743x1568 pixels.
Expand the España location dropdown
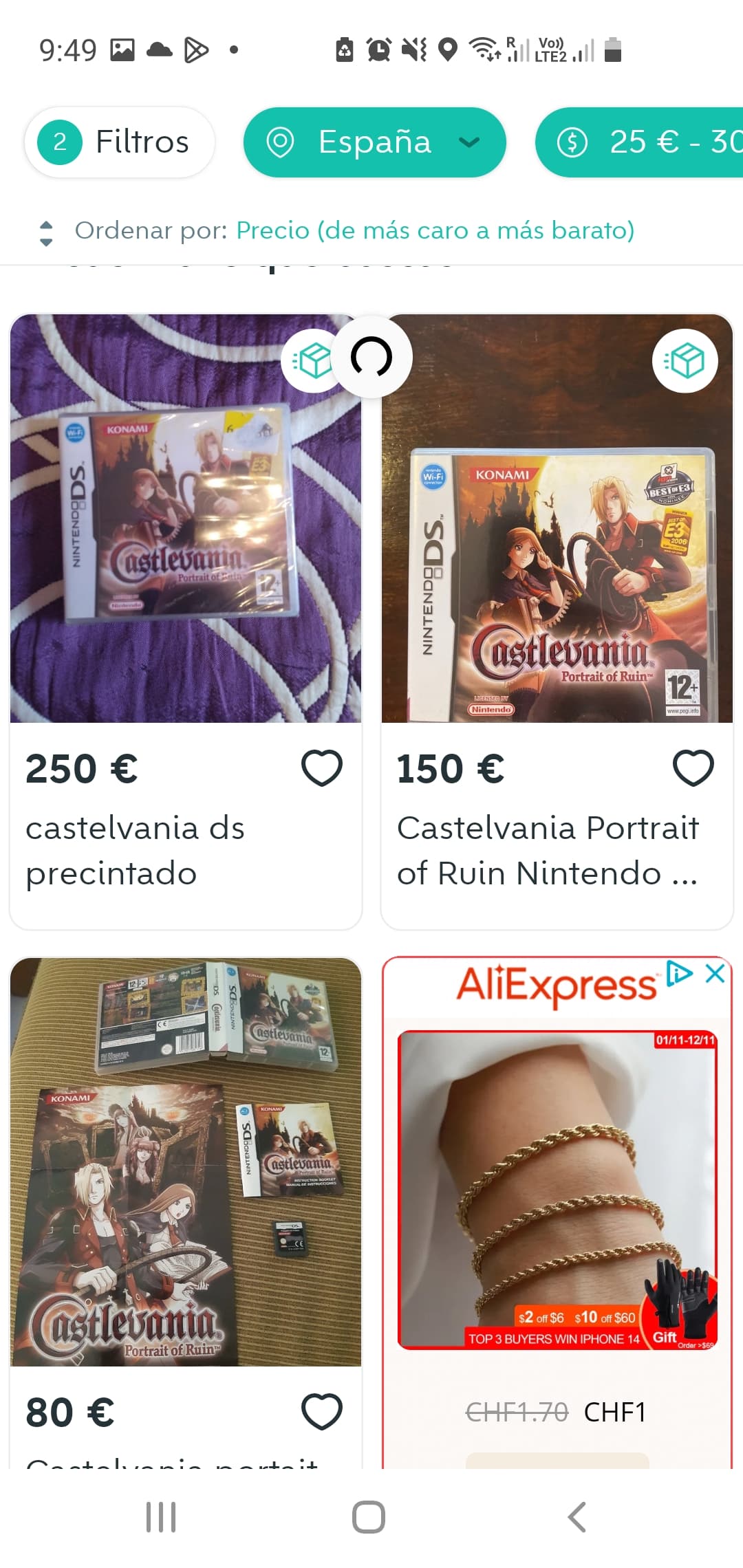375,142
